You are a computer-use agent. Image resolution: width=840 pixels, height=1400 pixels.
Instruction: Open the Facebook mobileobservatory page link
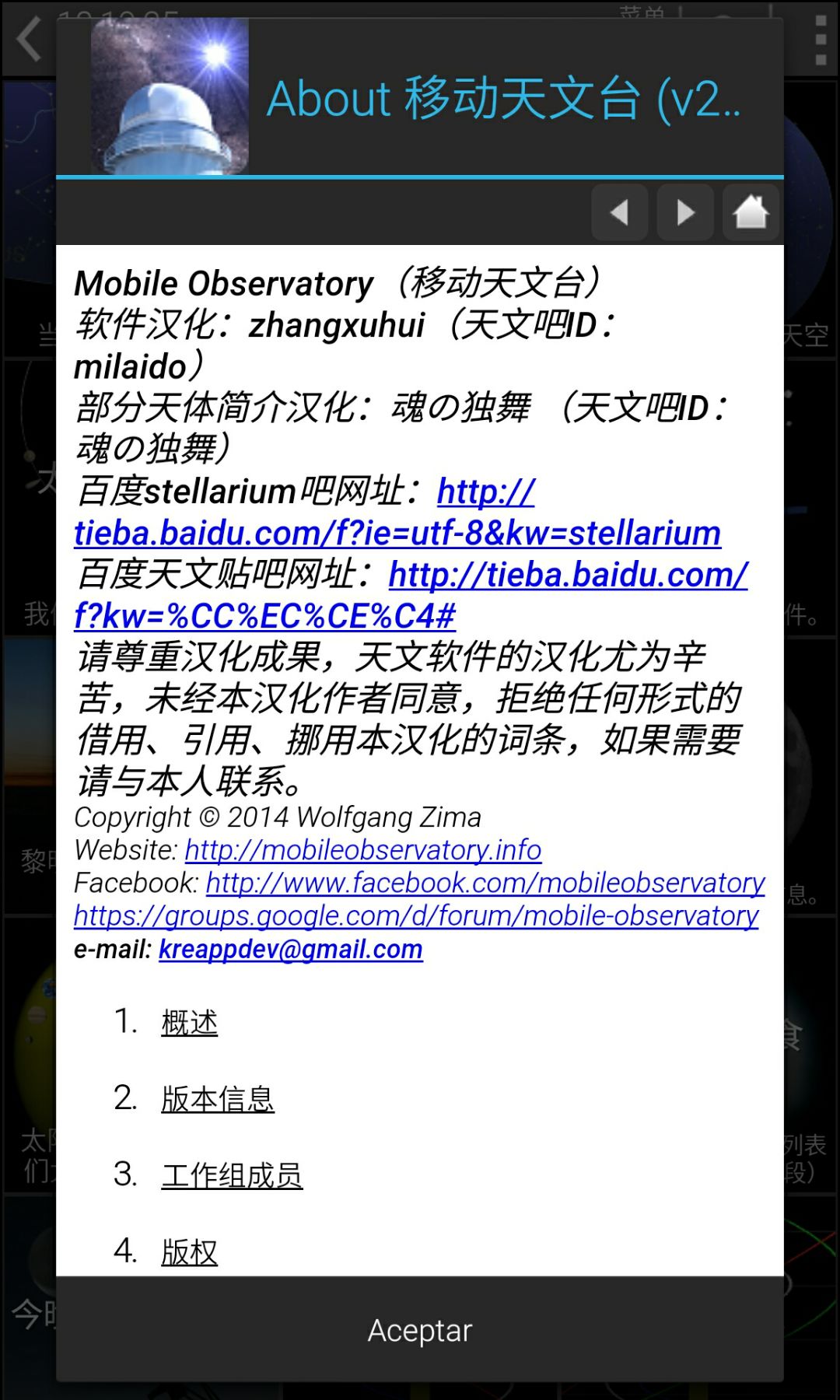(485, 883)
